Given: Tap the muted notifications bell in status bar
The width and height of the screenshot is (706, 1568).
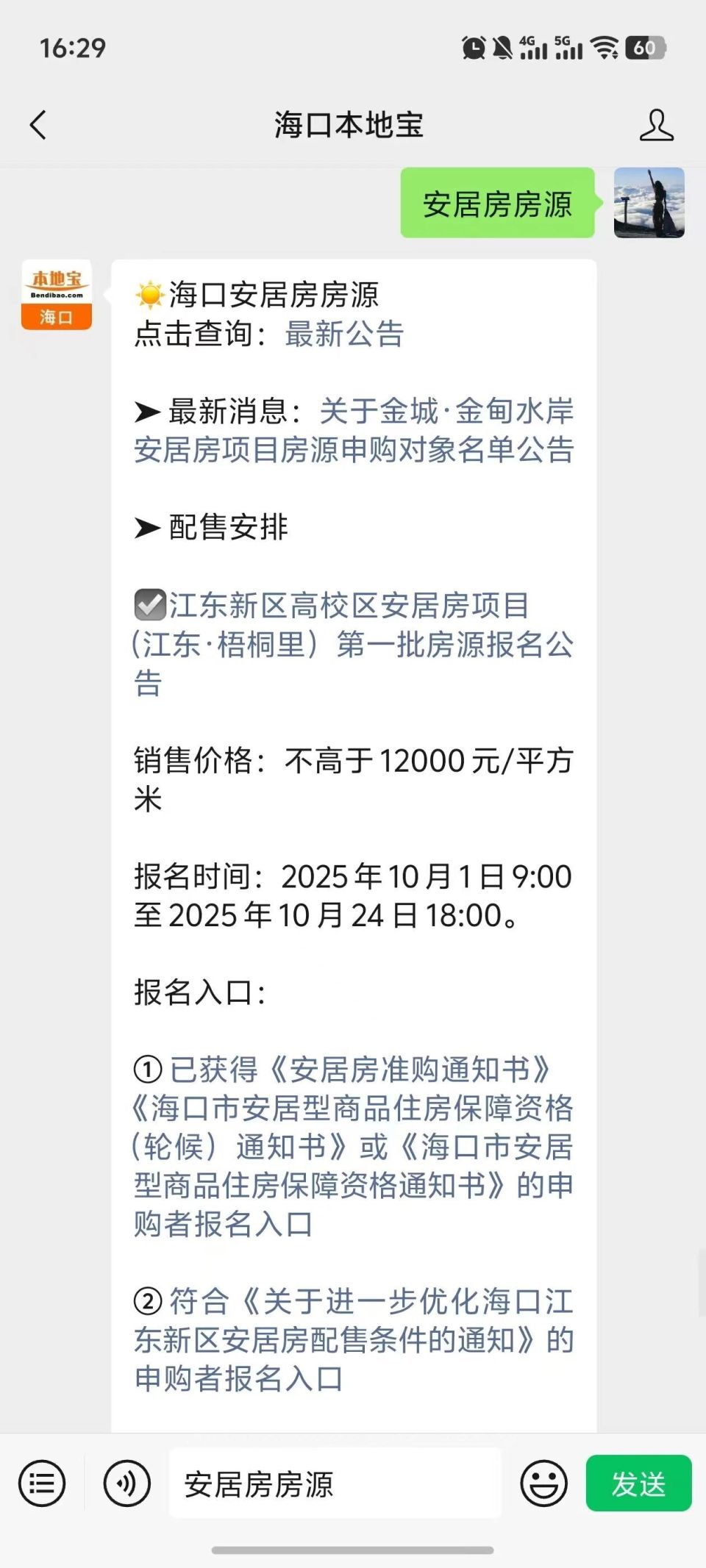Looking at the screenshot, I should tap(503, 46).
